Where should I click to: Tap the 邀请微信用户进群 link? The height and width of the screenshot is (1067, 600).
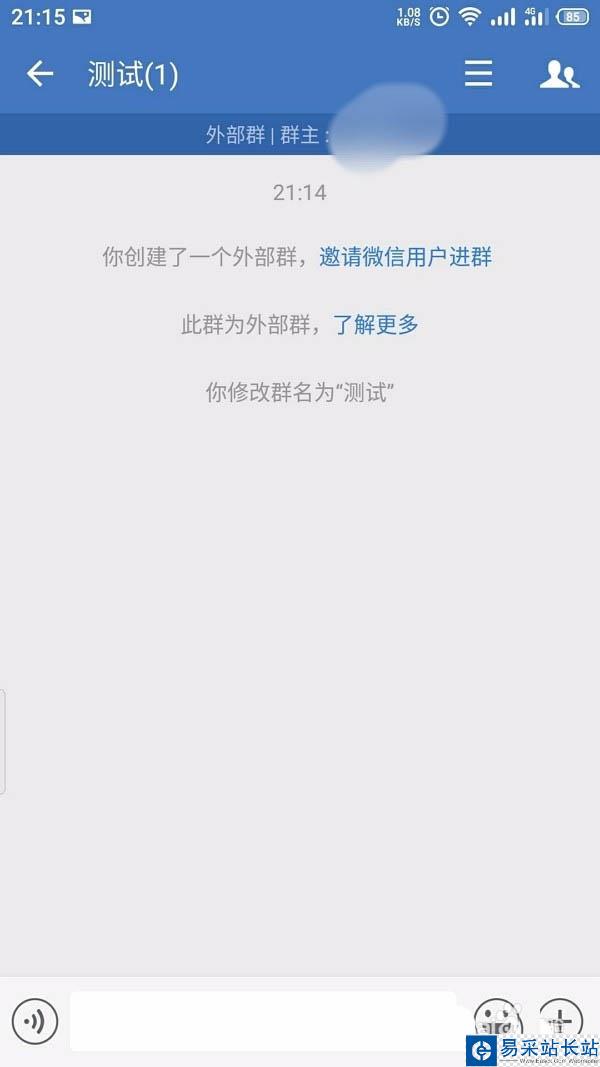[x=405, y=256]
